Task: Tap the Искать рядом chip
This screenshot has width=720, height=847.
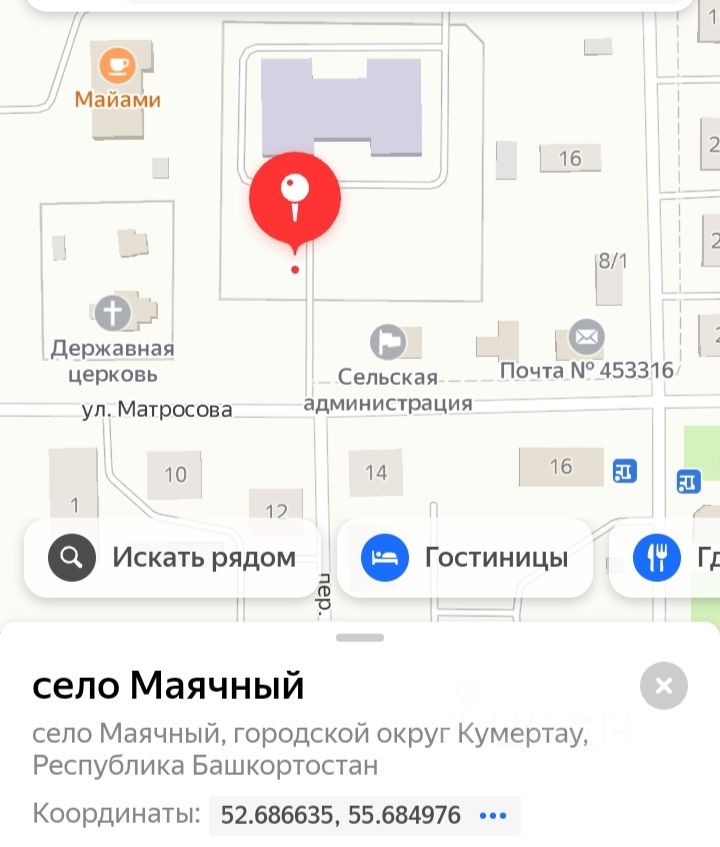Action: coord(172,557)
